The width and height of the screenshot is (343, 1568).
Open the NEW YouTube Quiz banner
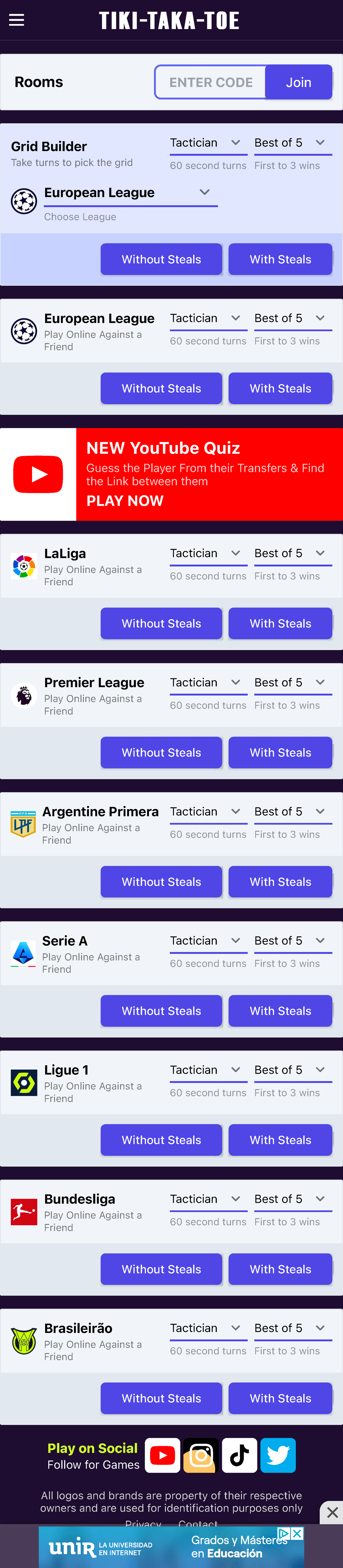[x=171, y=474]
